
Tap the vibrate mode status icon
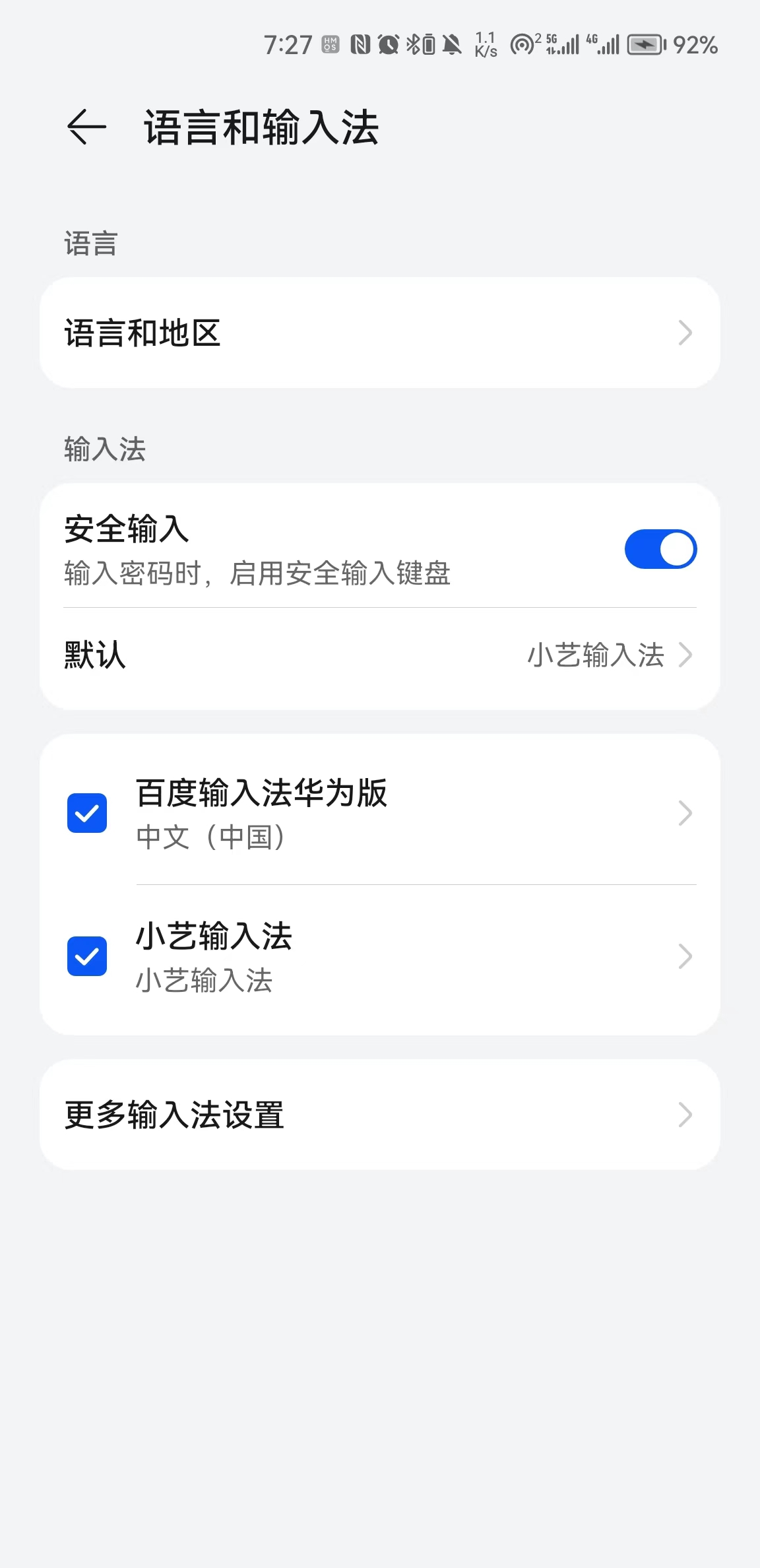point(427,44)
